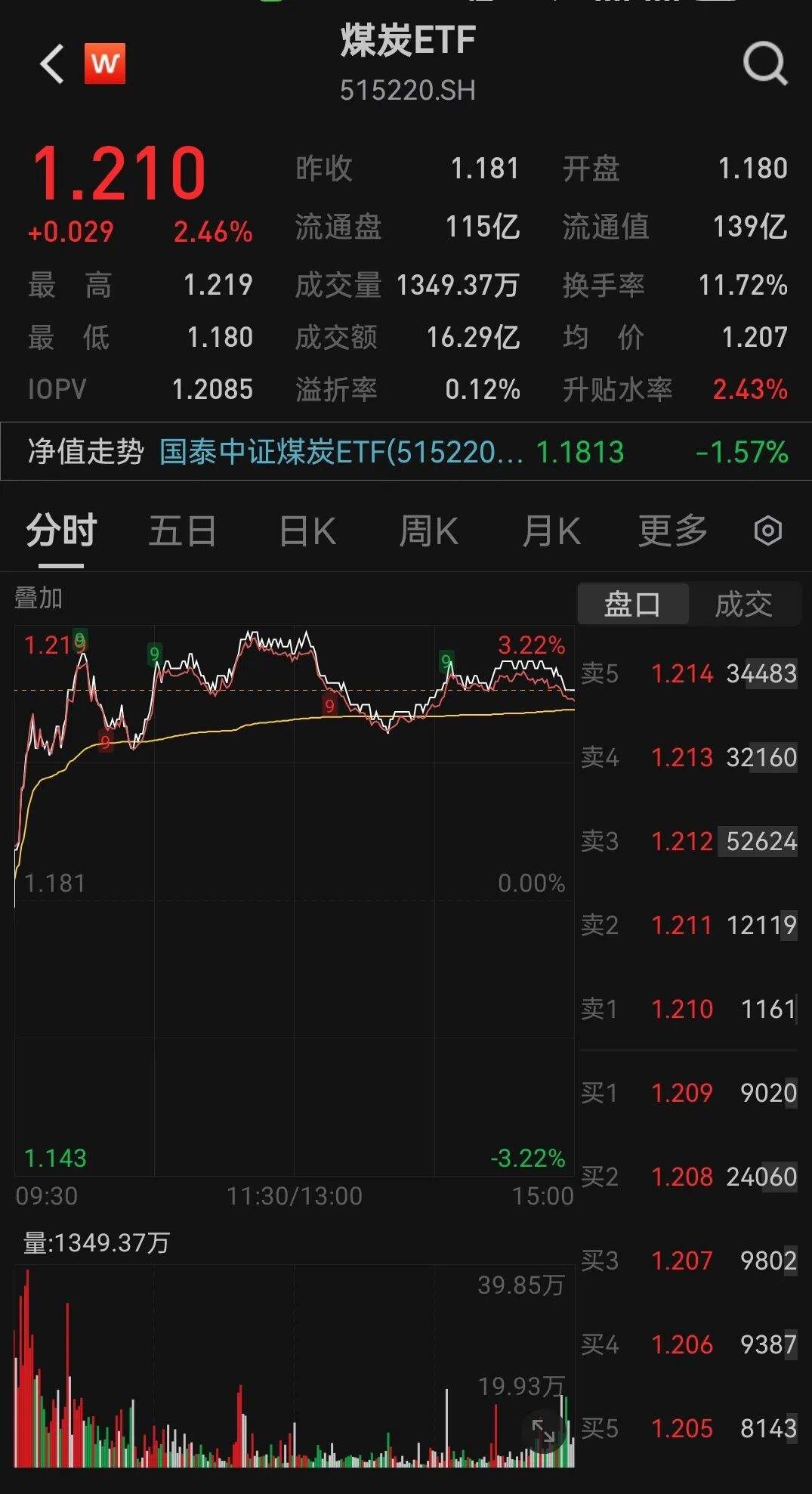Select the 周K chart tab

point(428,530)
